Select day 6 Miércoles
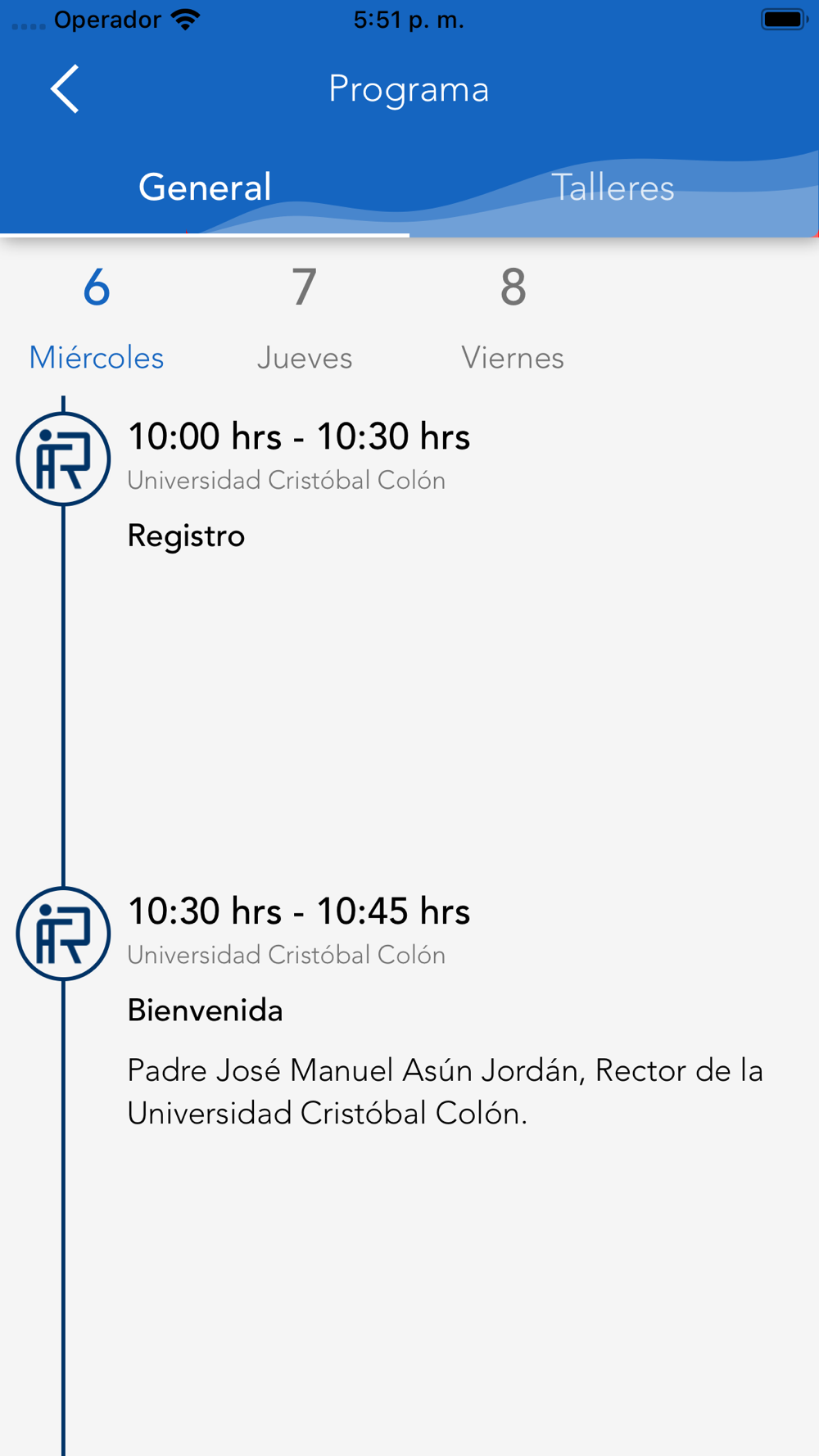 [x=97, y=319]
